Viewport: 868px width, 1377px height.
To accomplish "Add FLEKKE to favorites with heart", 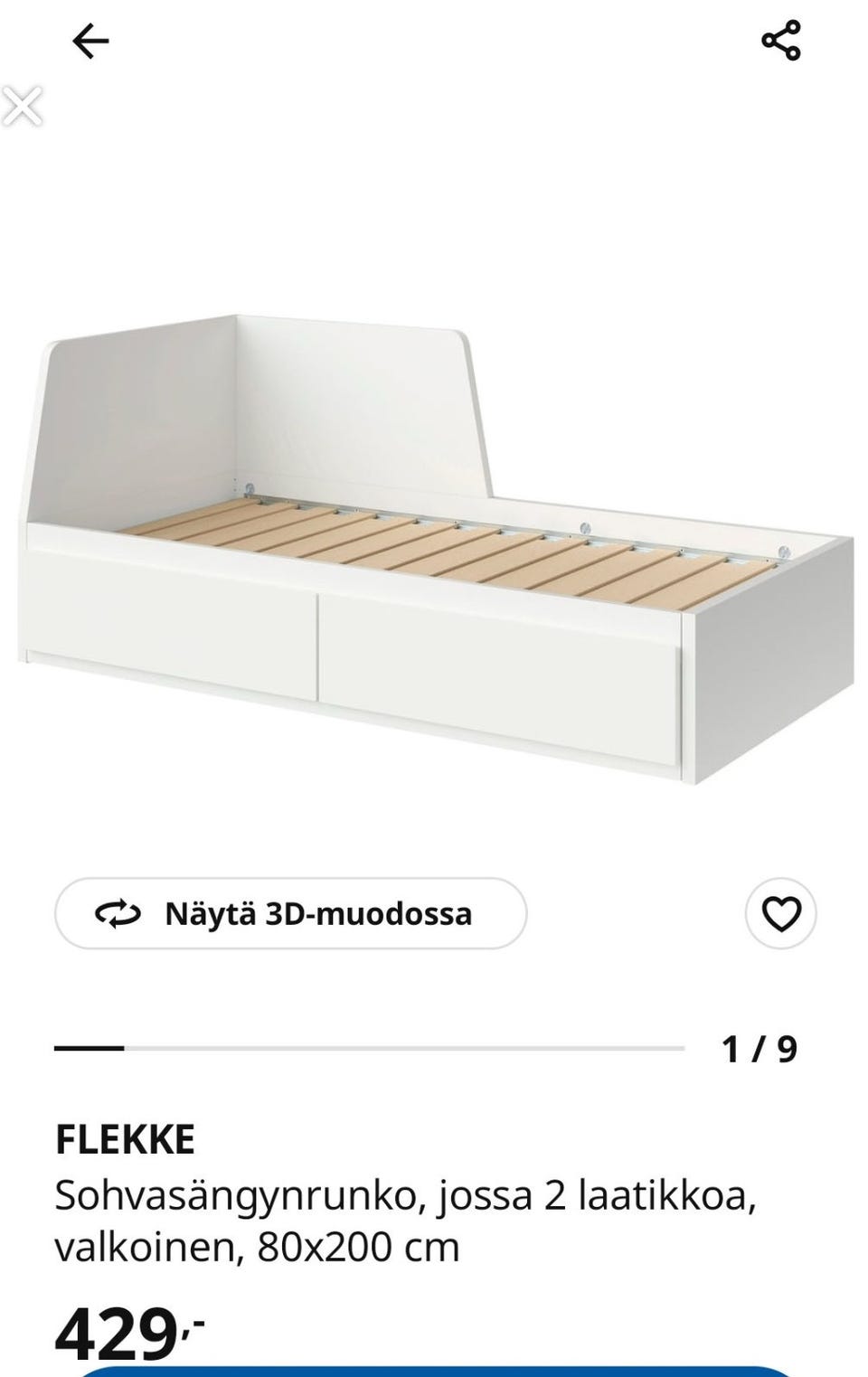I will (x=780, y=913).
